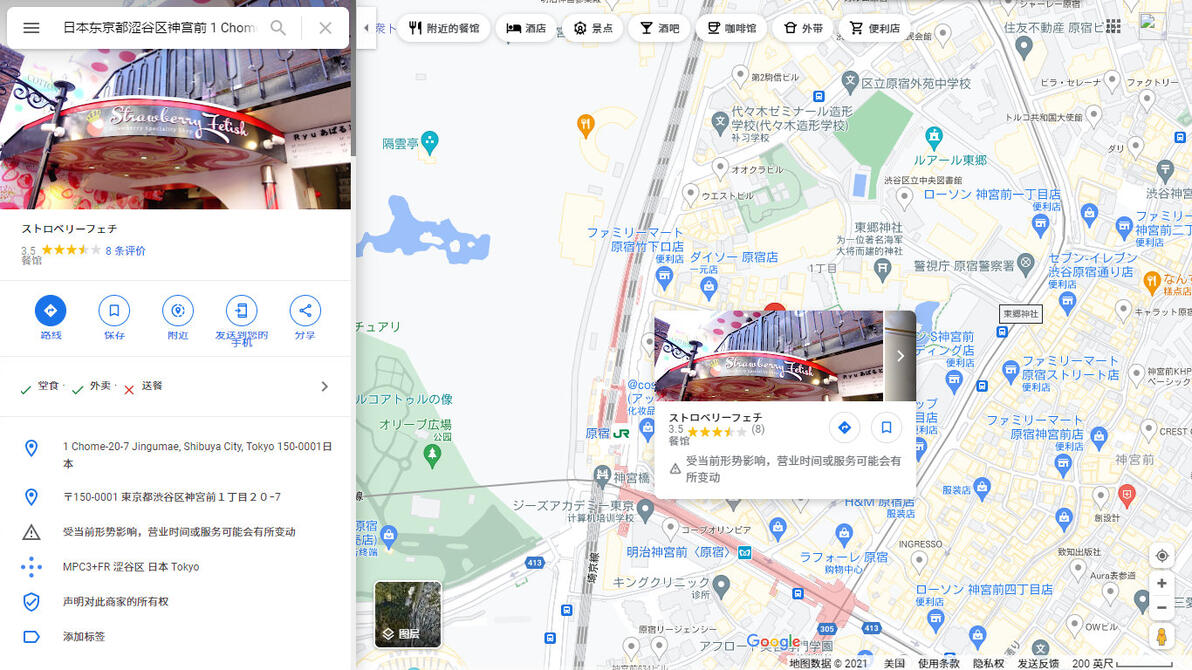This screenshot has height=670, width=1192.
Task: Zoom out the map with minus
Action: (x=1162, y=608)
